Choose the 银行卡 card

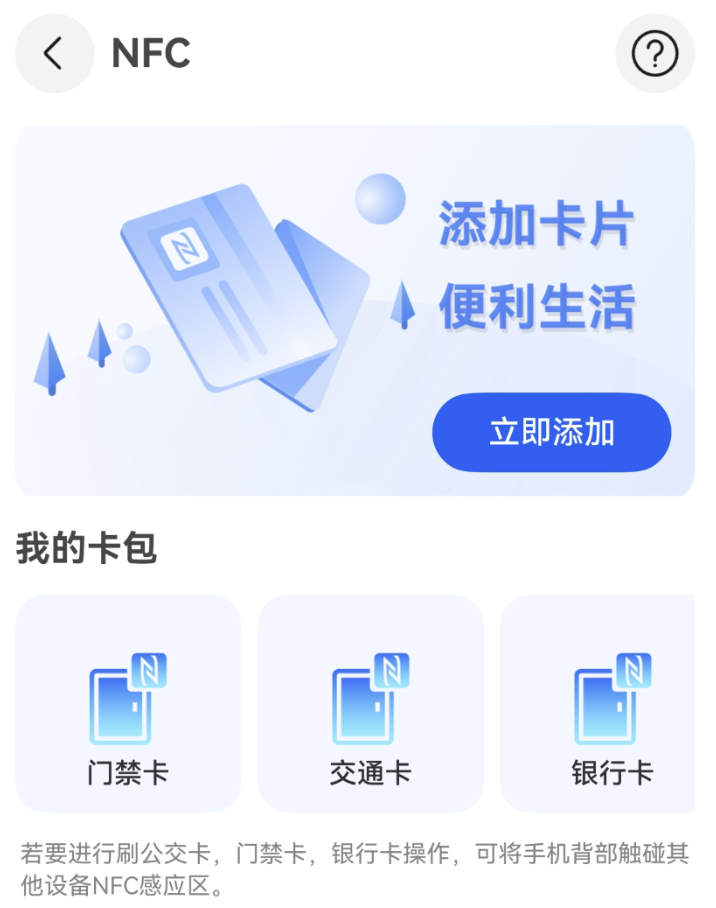coord(606,703)
